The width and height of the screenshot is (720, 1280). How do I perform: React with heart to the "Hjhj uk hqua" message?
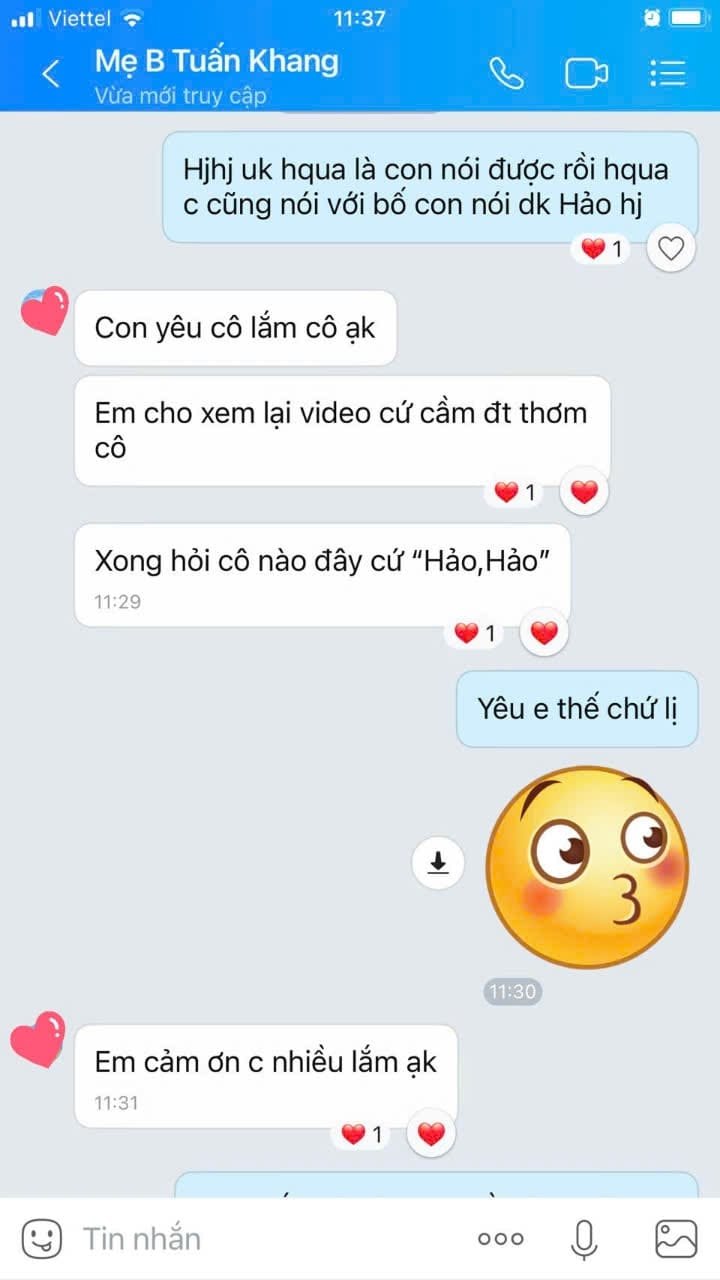[671, 248]
